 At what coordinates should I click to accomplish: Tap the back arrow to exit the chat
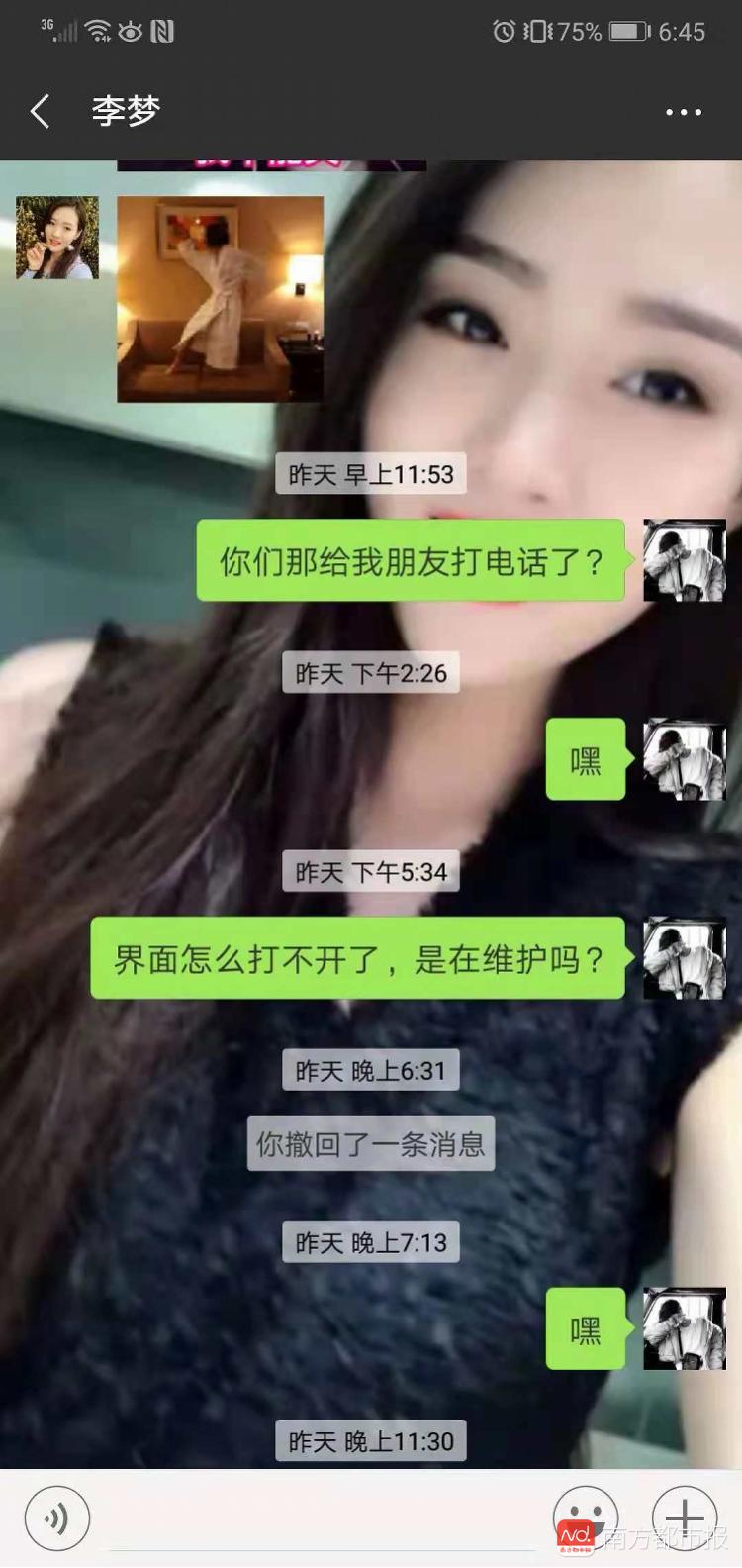[38, 111]
